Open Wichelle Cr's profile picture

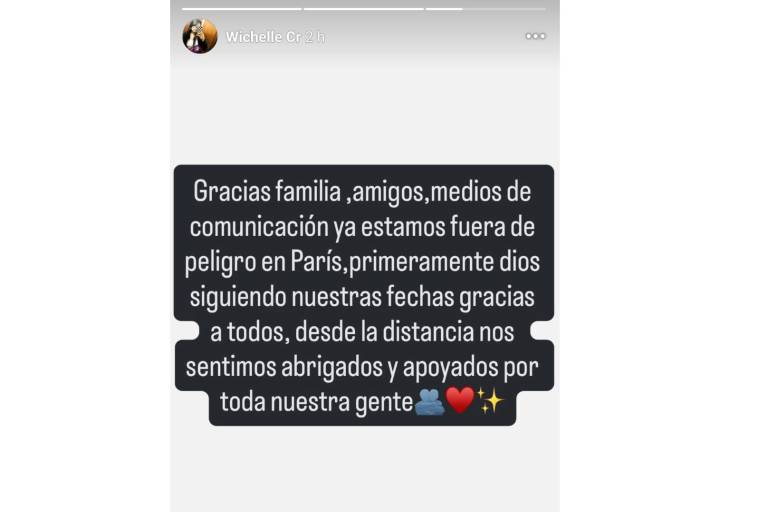[x=200, y=36]
